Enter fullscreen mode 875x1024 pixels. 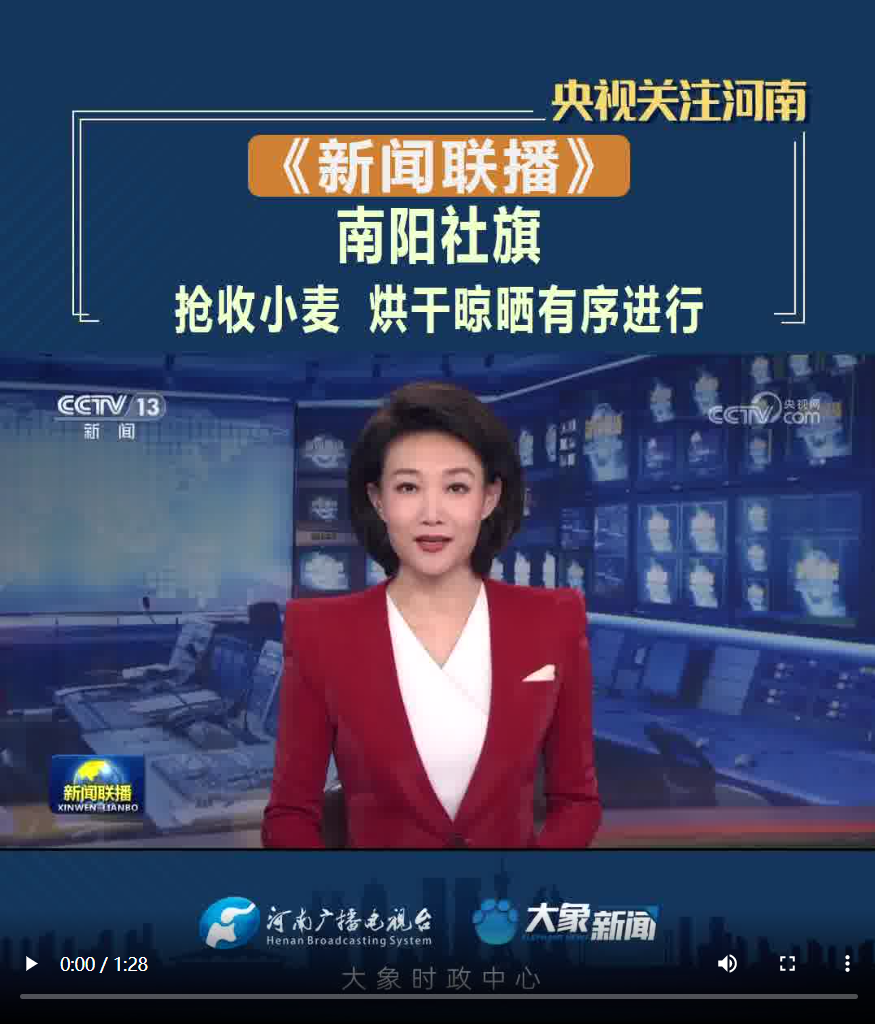tap(787, 964)
